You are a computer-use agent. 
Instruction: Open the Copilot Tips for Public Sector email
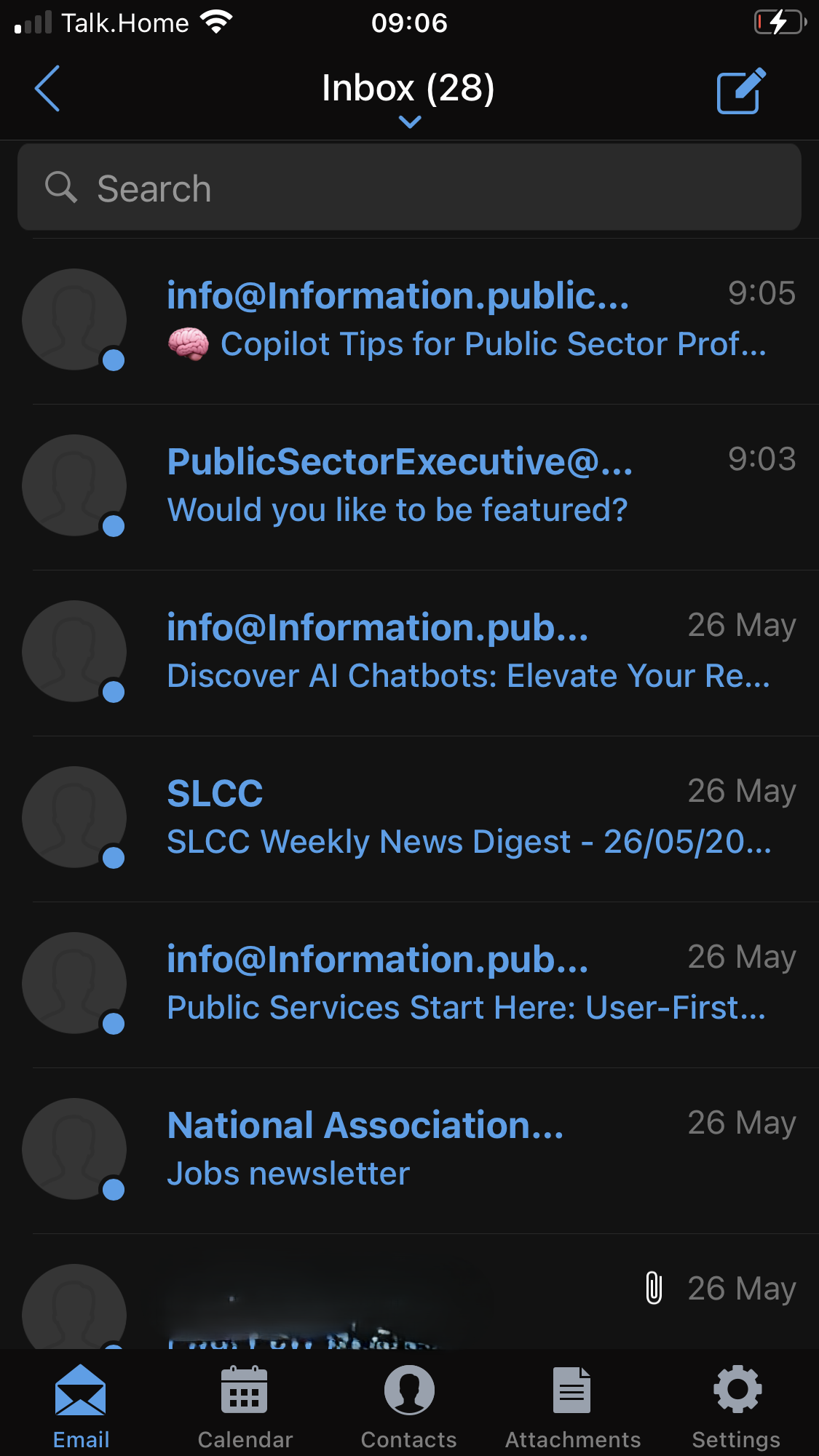[x=409, y=321]
